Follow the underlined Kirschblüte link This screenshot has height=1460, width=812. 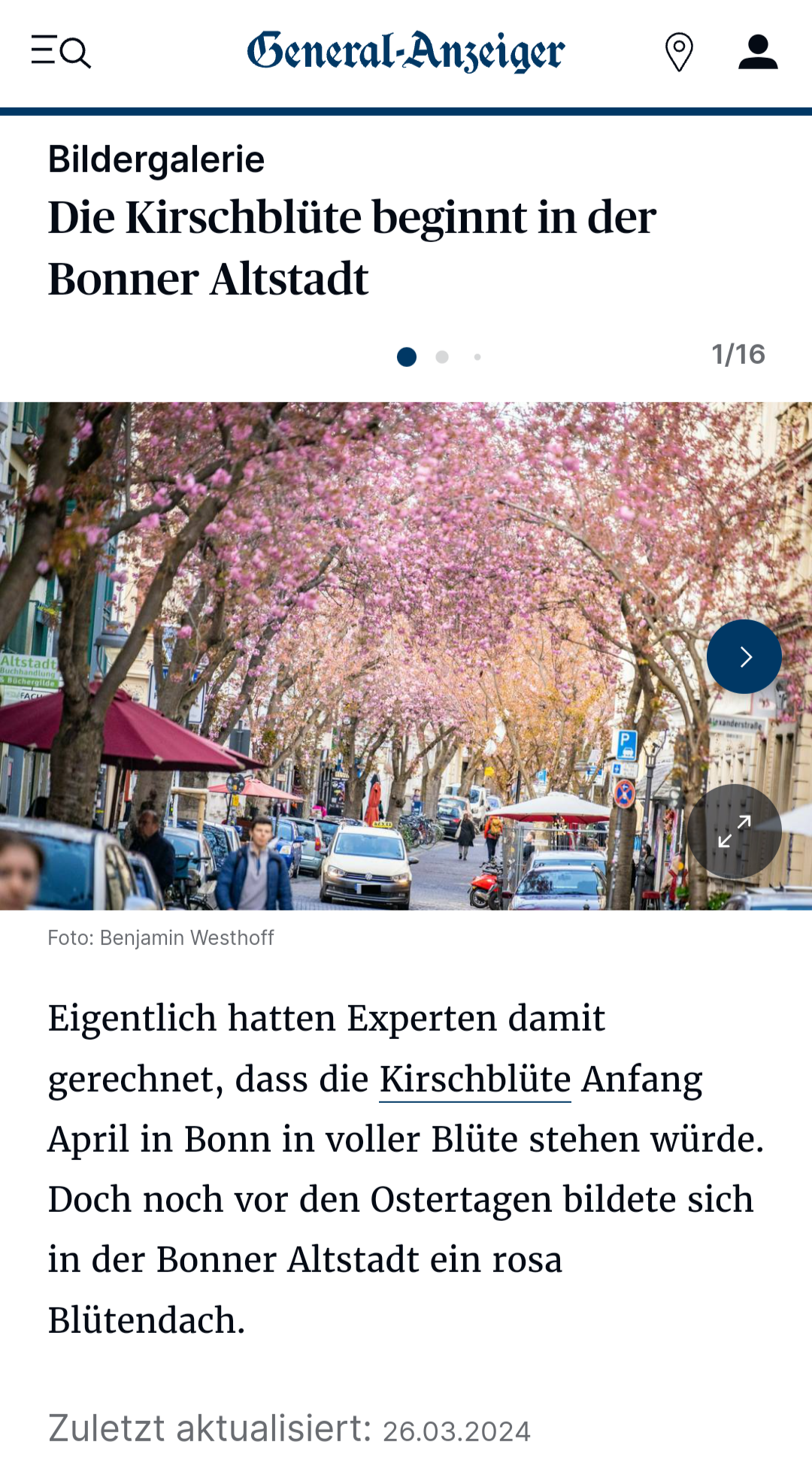point(475,1079)
